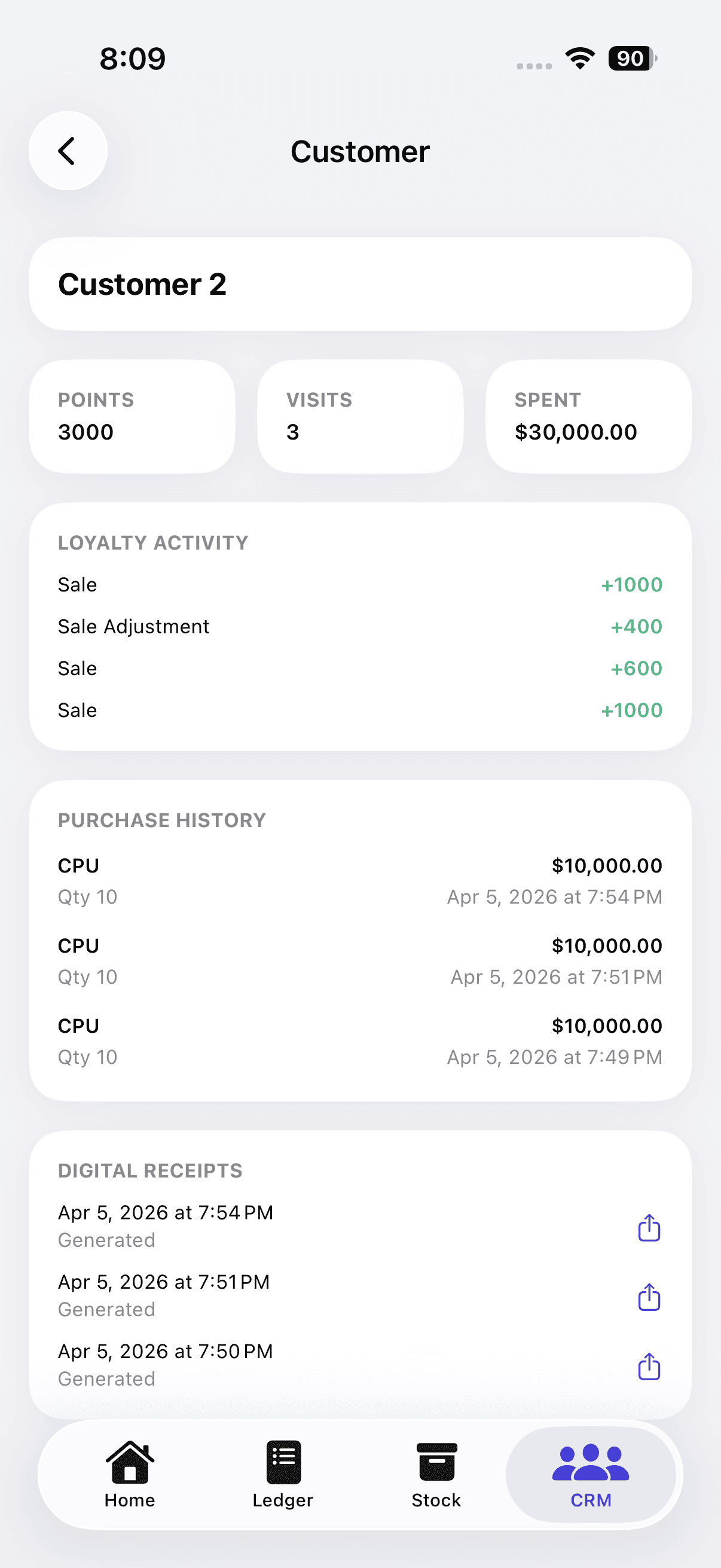Screen dimensions: 721x1568
Task: Tap the Customer 2 name field
Action: coord(360,283)
